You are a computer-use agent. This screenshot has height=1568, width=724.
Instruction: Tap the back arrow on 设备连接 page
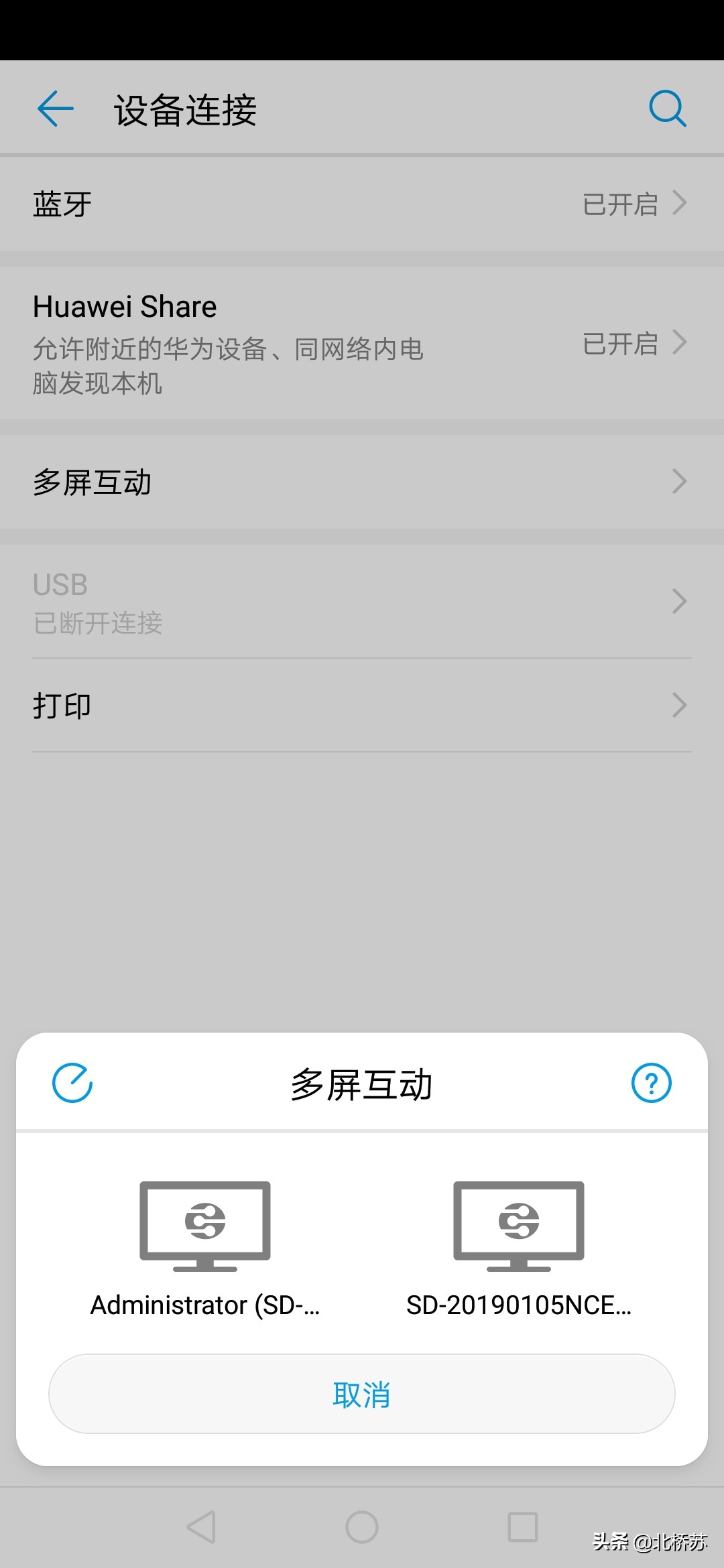tap(55, 109)
